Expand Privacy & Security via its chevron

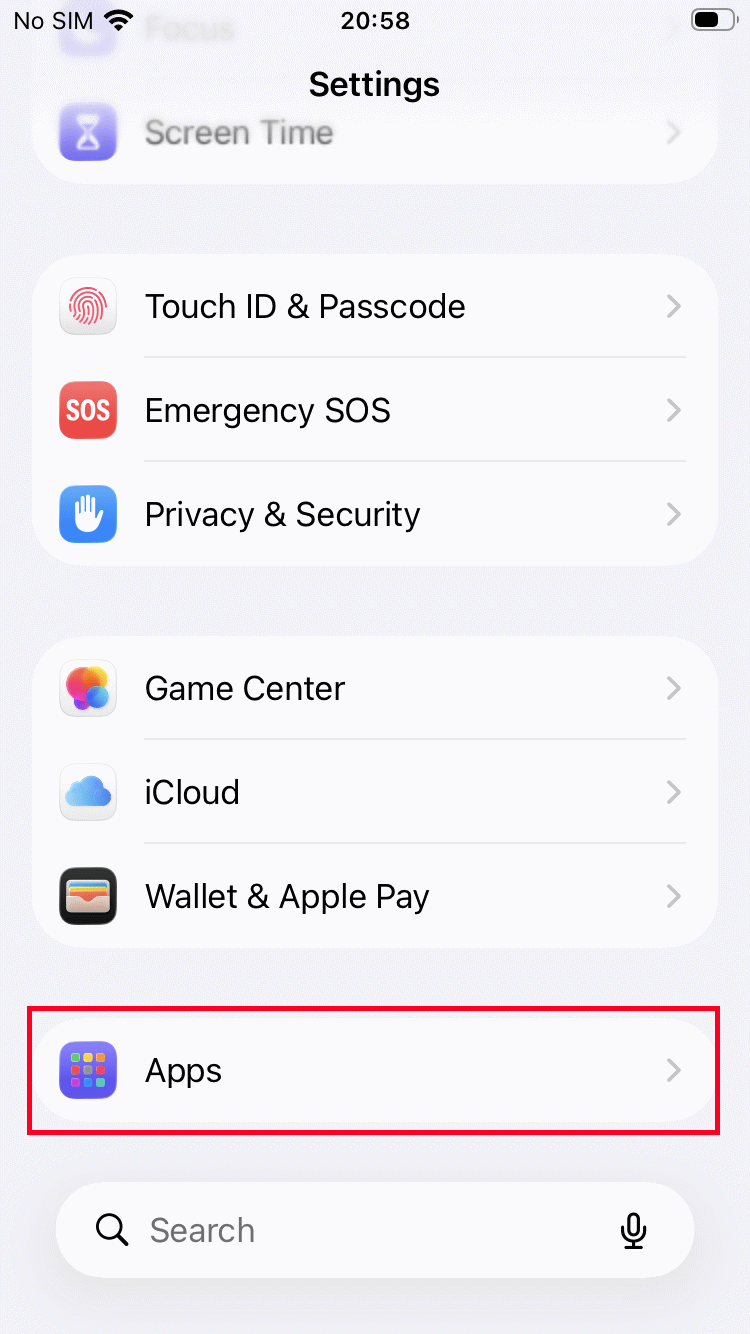[673, 514]
